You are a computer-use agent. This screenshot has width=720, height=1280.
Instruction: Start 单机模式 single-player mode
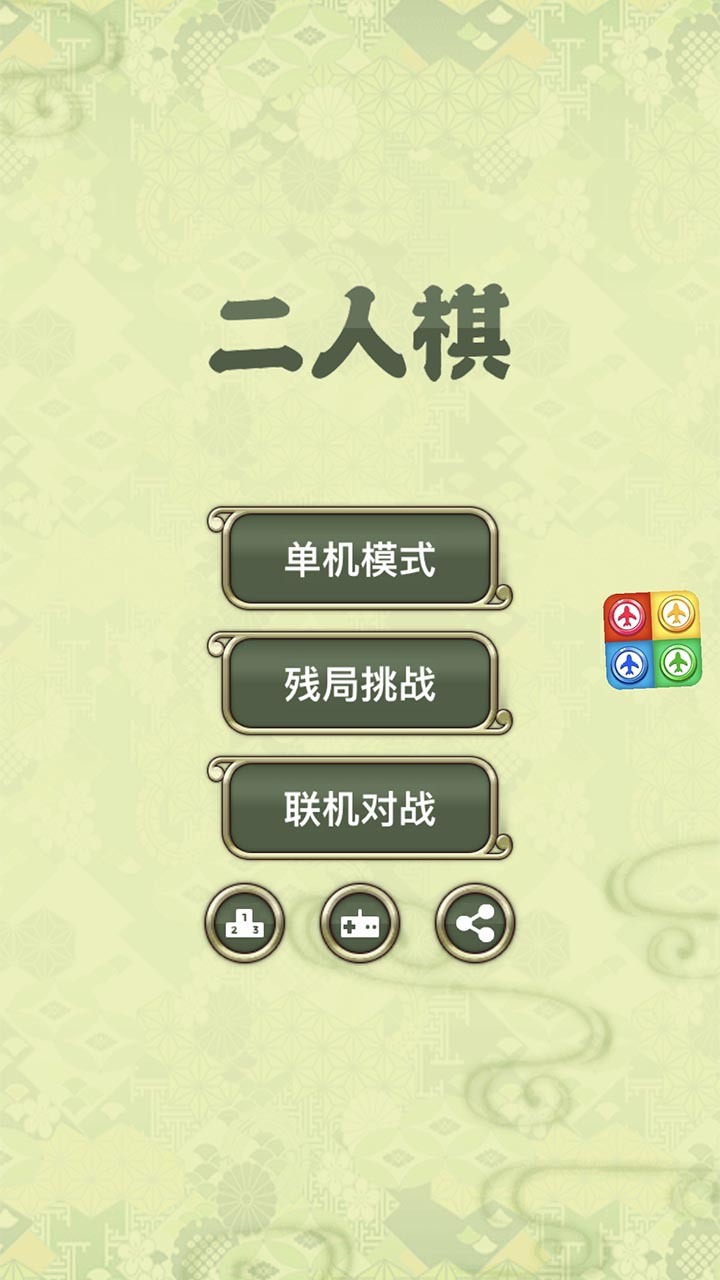359,559
